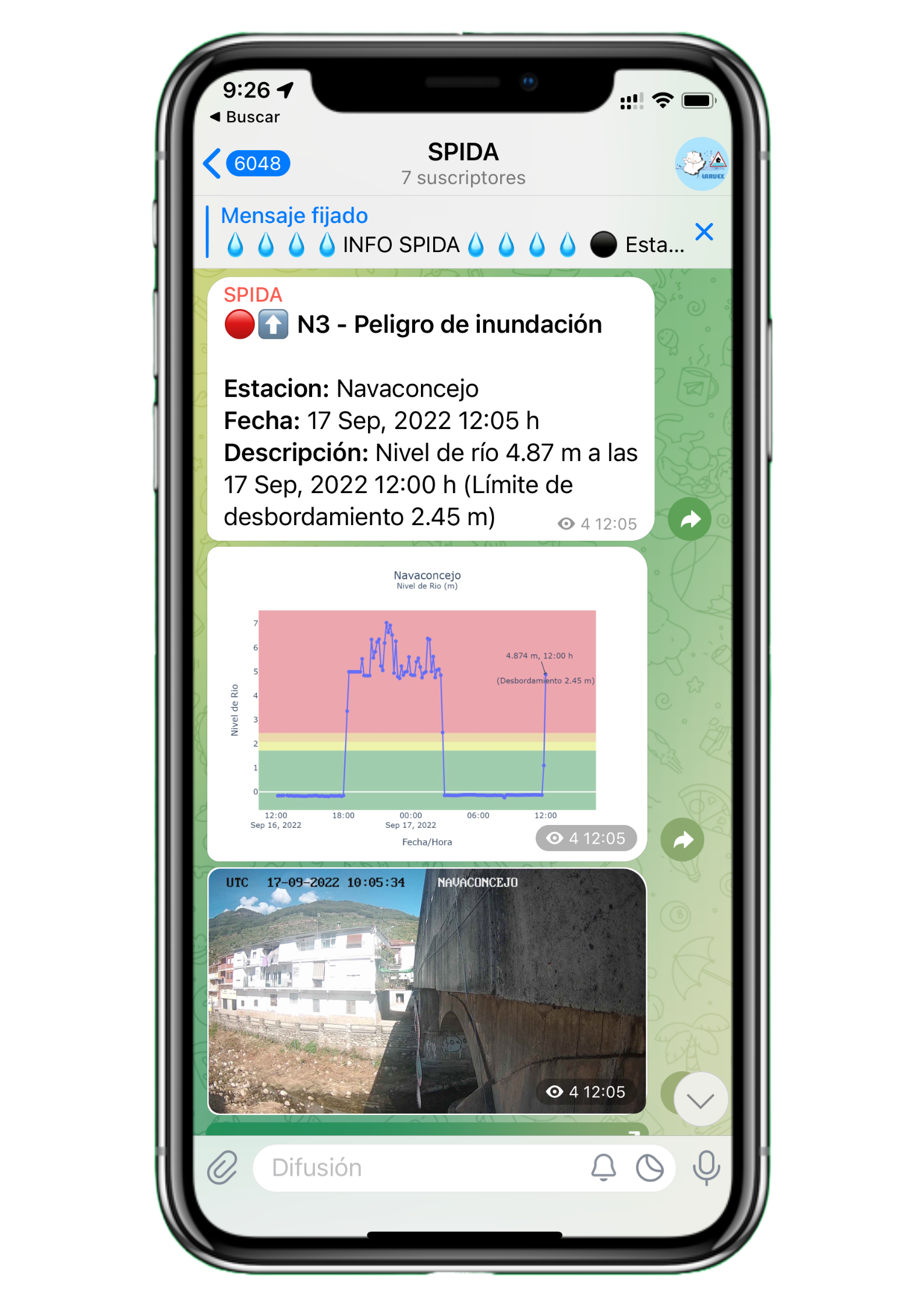Open the Navaconcejo camera photo
Image resolution: width=924 pixels, height=1307 pixels.
[427, 991]
